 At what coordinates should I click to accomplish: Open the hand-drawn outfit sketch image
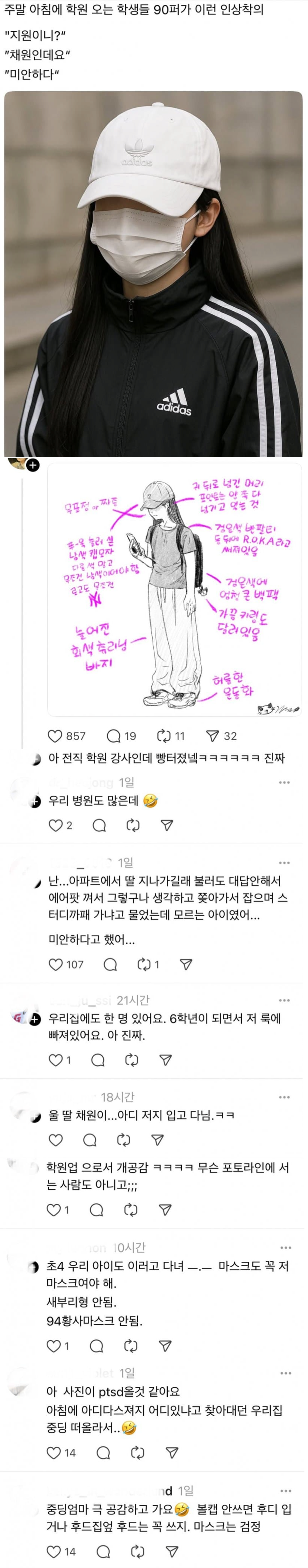tap(174, 589)
